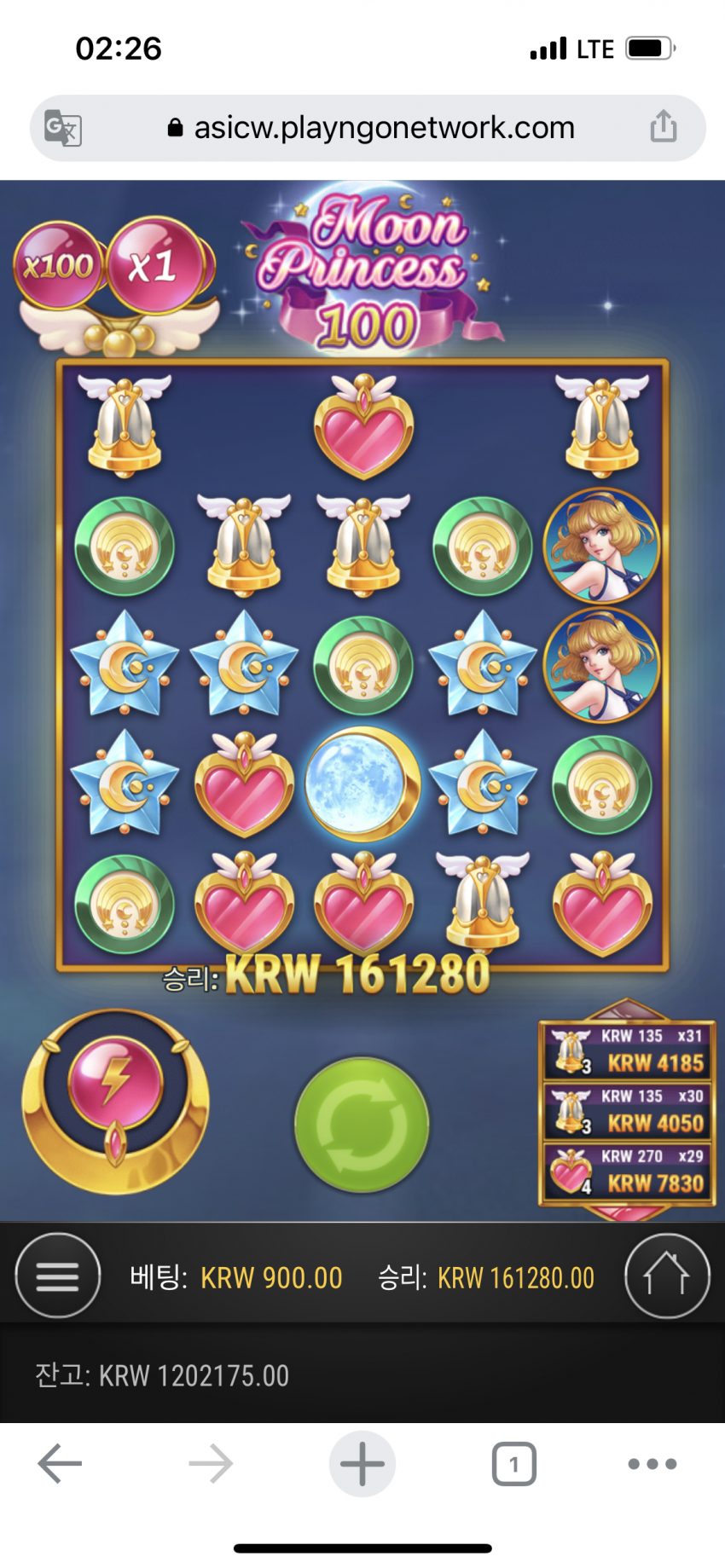Open a new browser tab

(362, 1464)
